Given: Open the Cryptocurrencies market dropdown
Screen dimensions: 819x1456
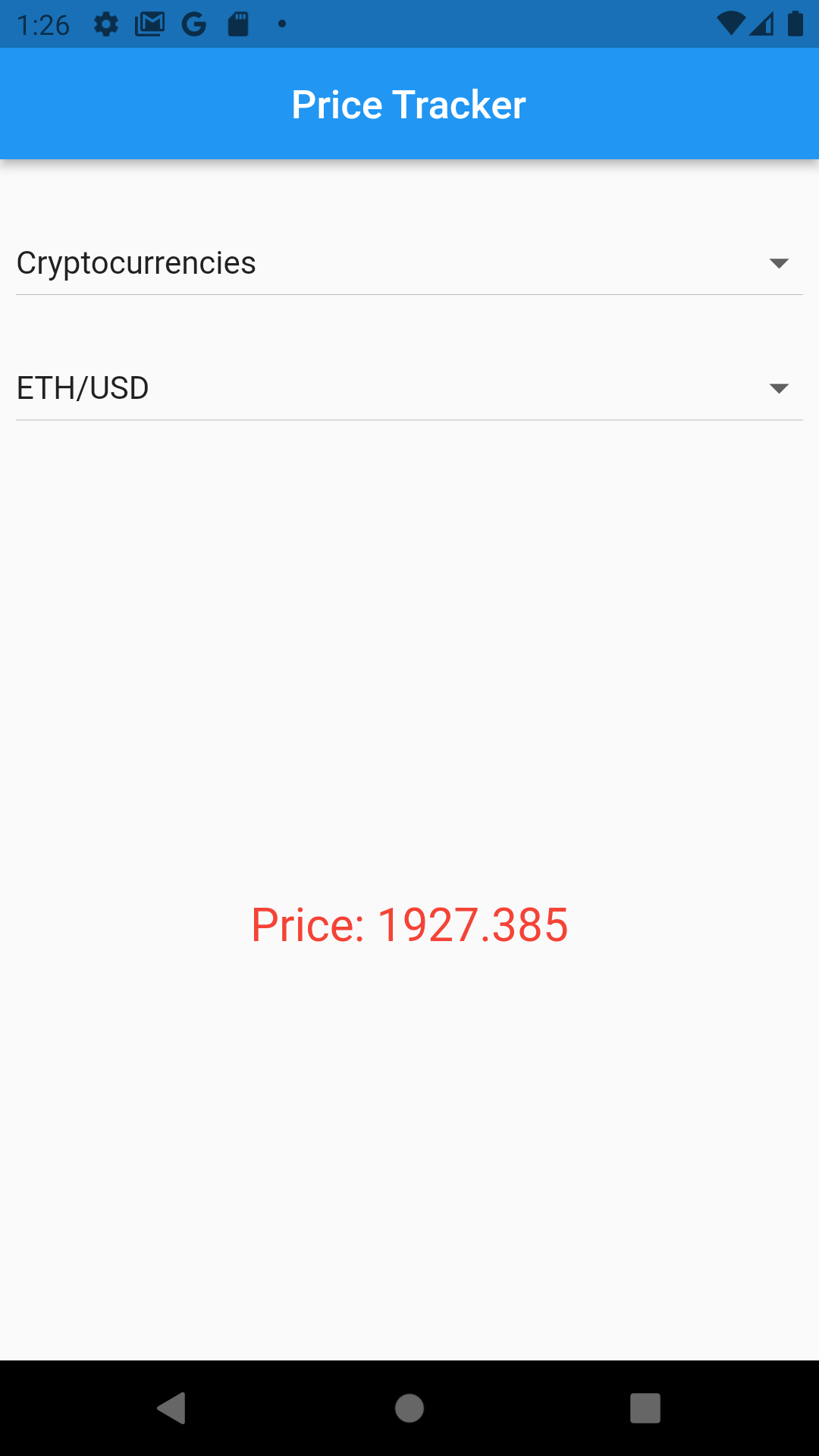Looking at the screenshot, I should (409, 263).
